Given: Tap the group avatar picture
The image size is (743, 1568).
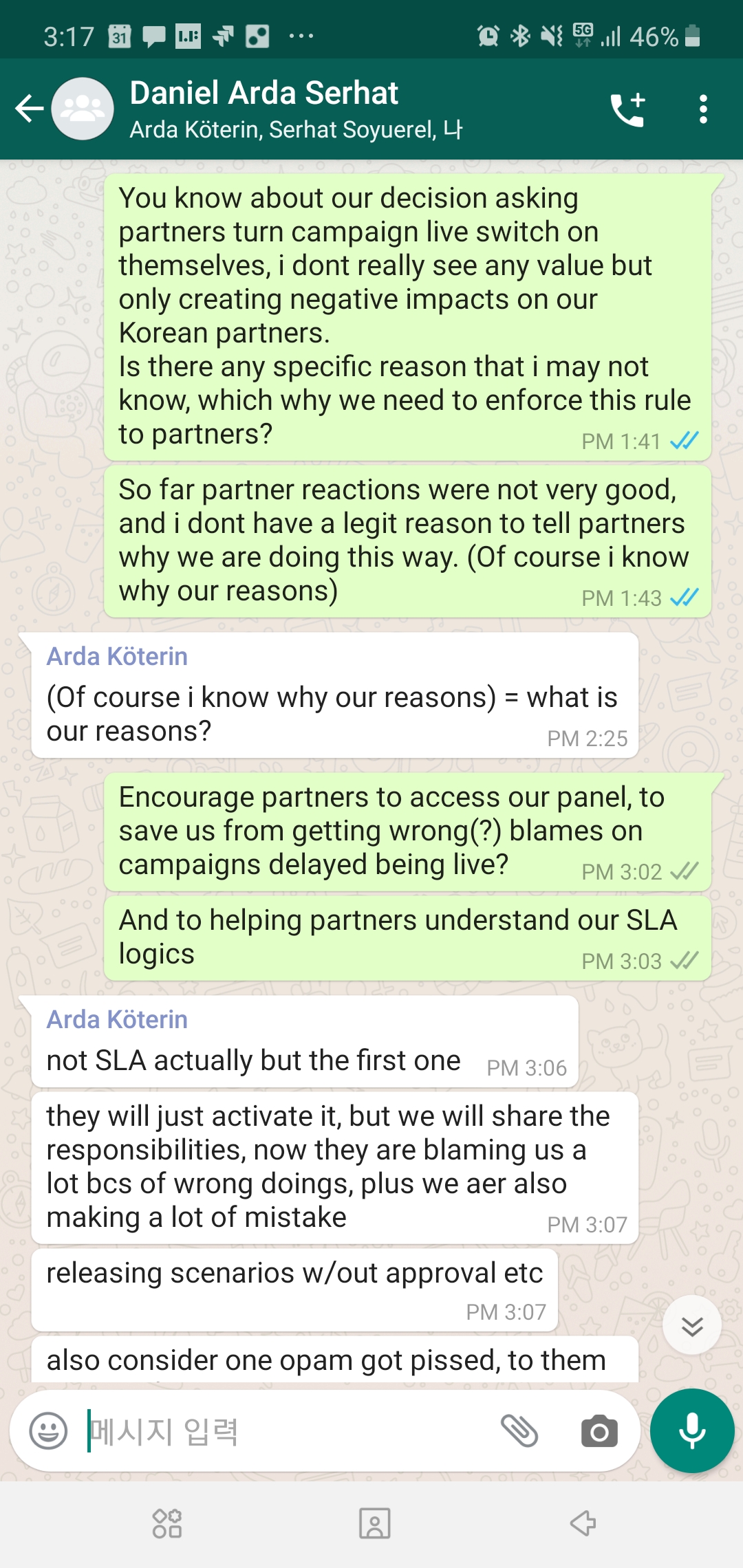Looking at the screenshot, I should 83,109.
